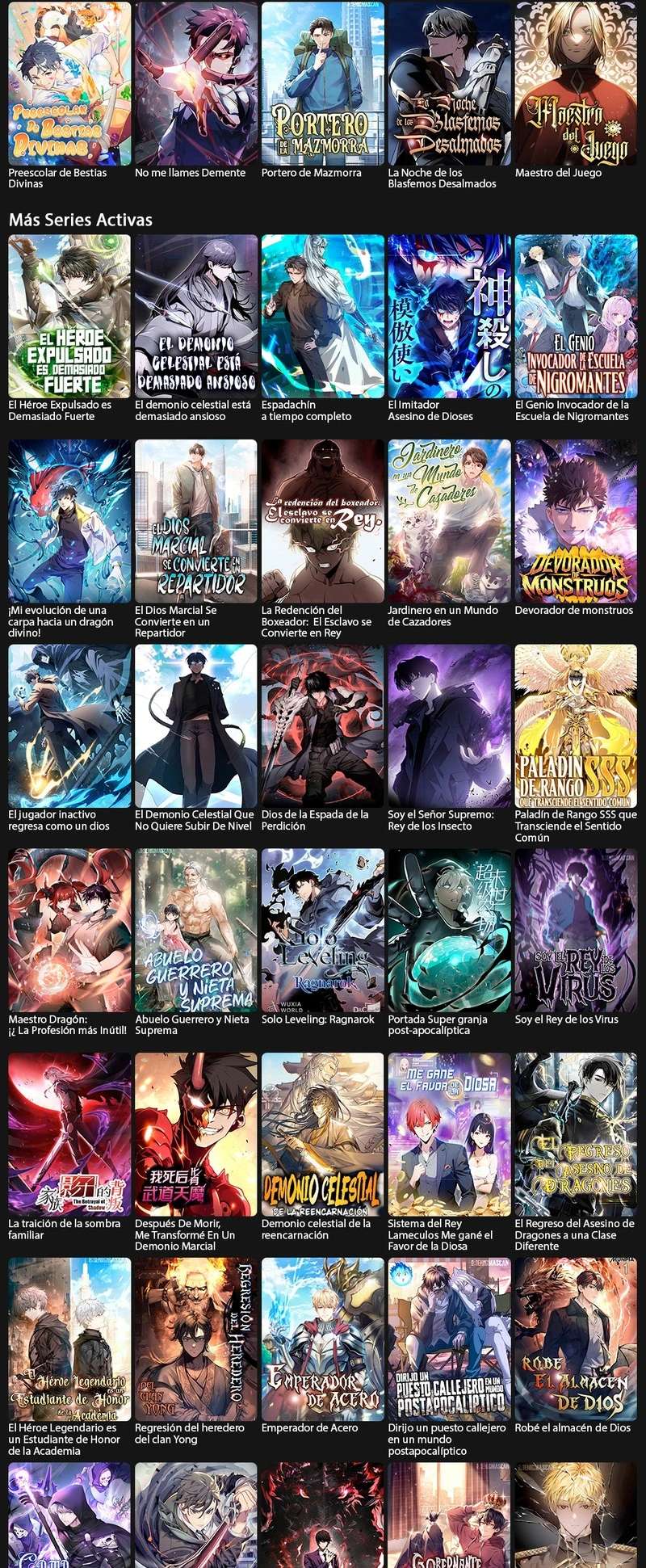View Espadachín a tiempo completo
The image size is (646, 1568).
click(x=323, y=316)
